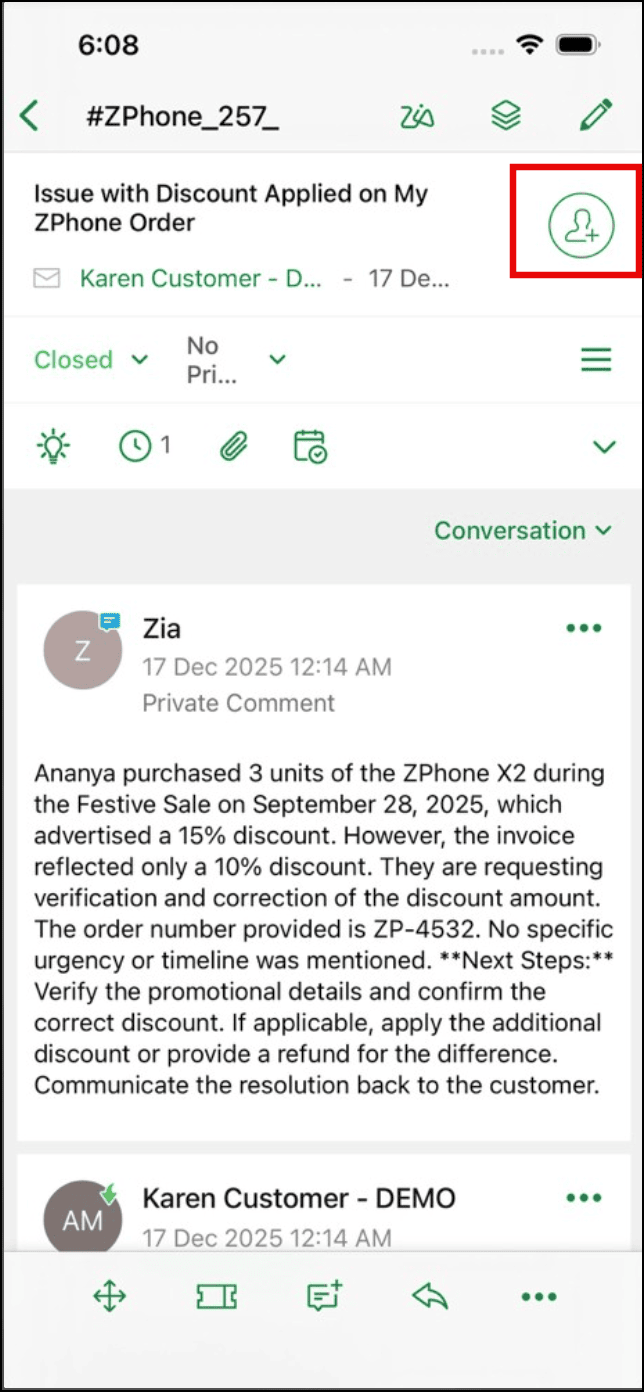This screenshot has height=1392, width=644.
Task: Open options for Karen Customer's message
Action: 584,1197
